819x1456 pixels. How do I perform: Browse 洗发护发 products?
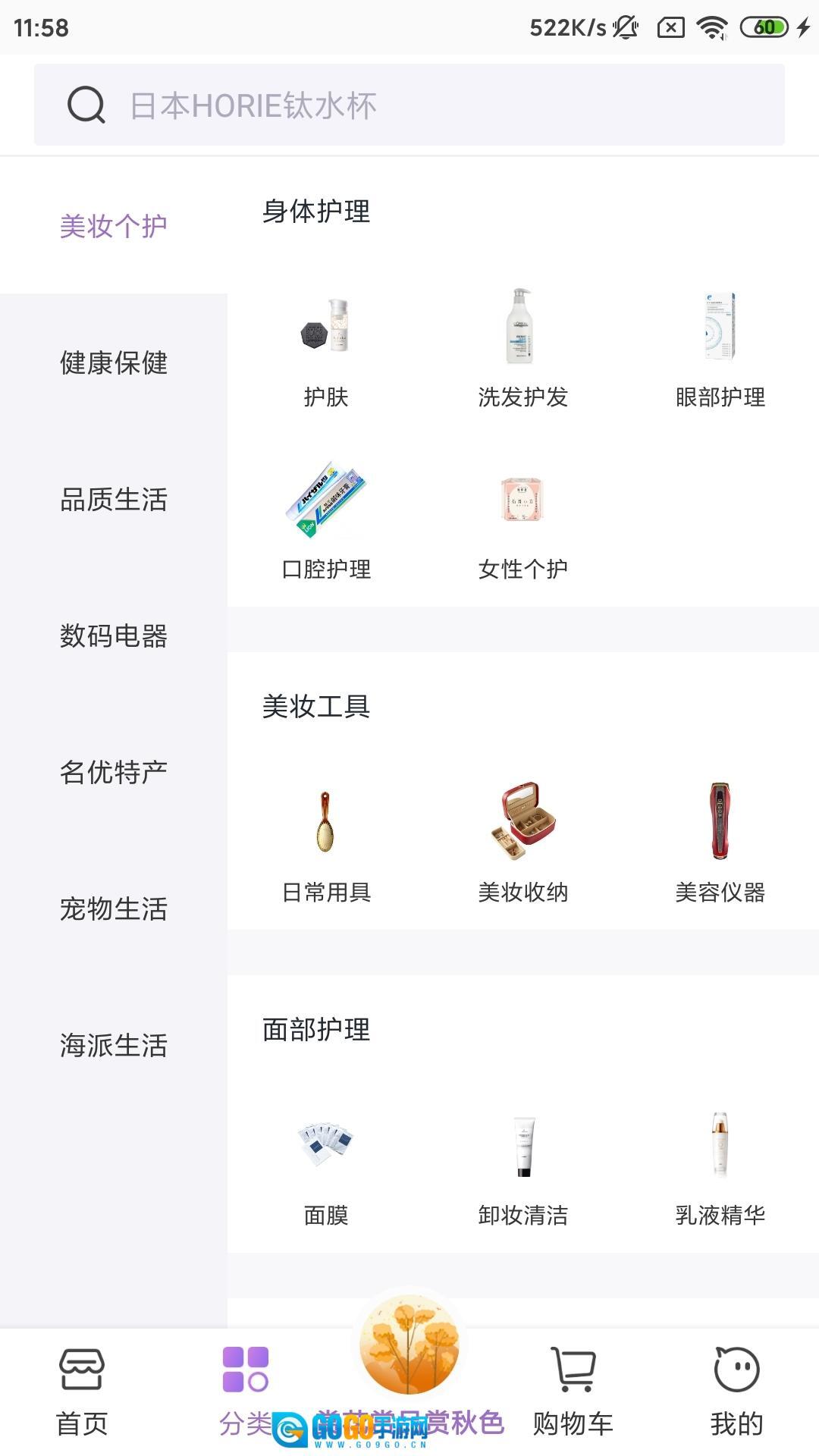click(x=522, y=349)
